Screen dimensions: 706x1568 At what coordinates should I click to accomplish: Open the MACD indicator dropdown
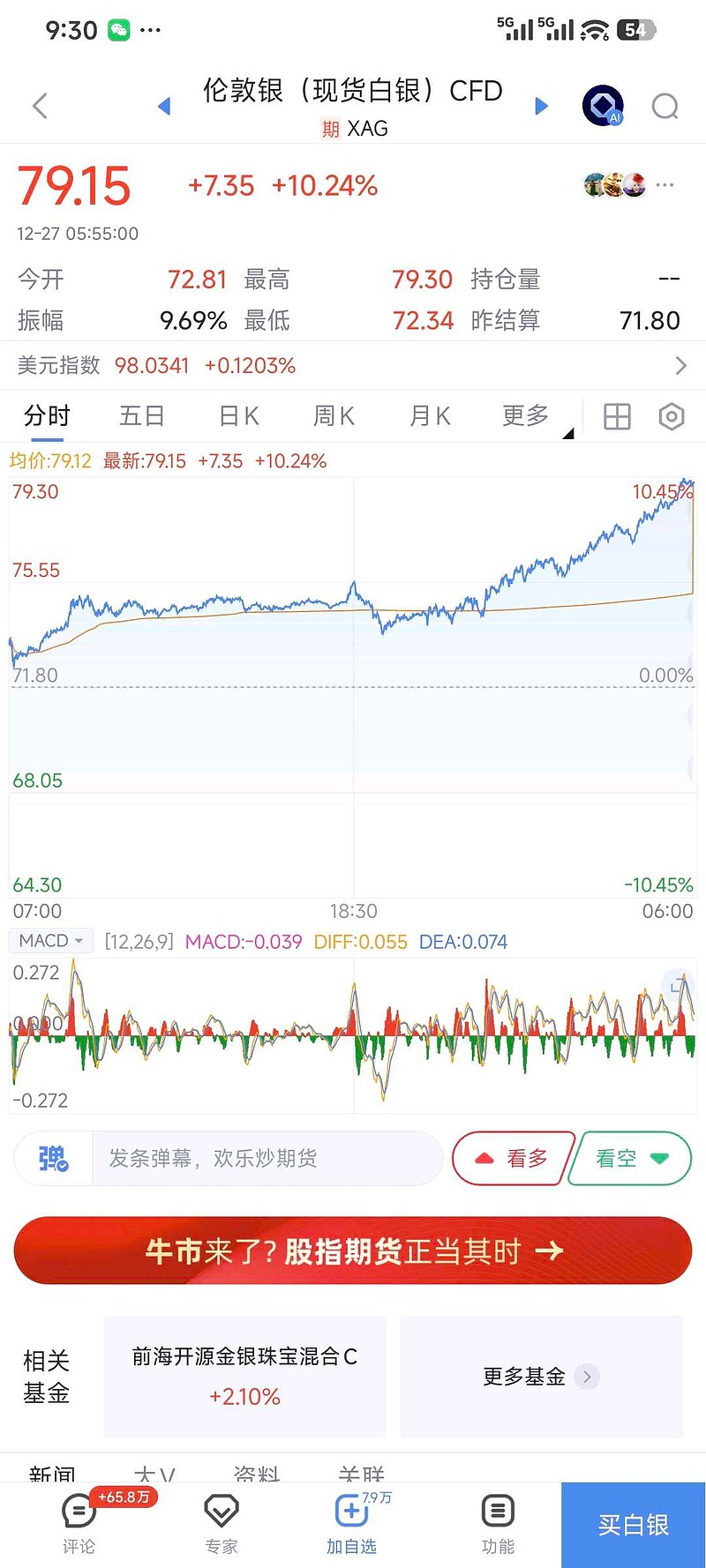click(x=50, y=940)
